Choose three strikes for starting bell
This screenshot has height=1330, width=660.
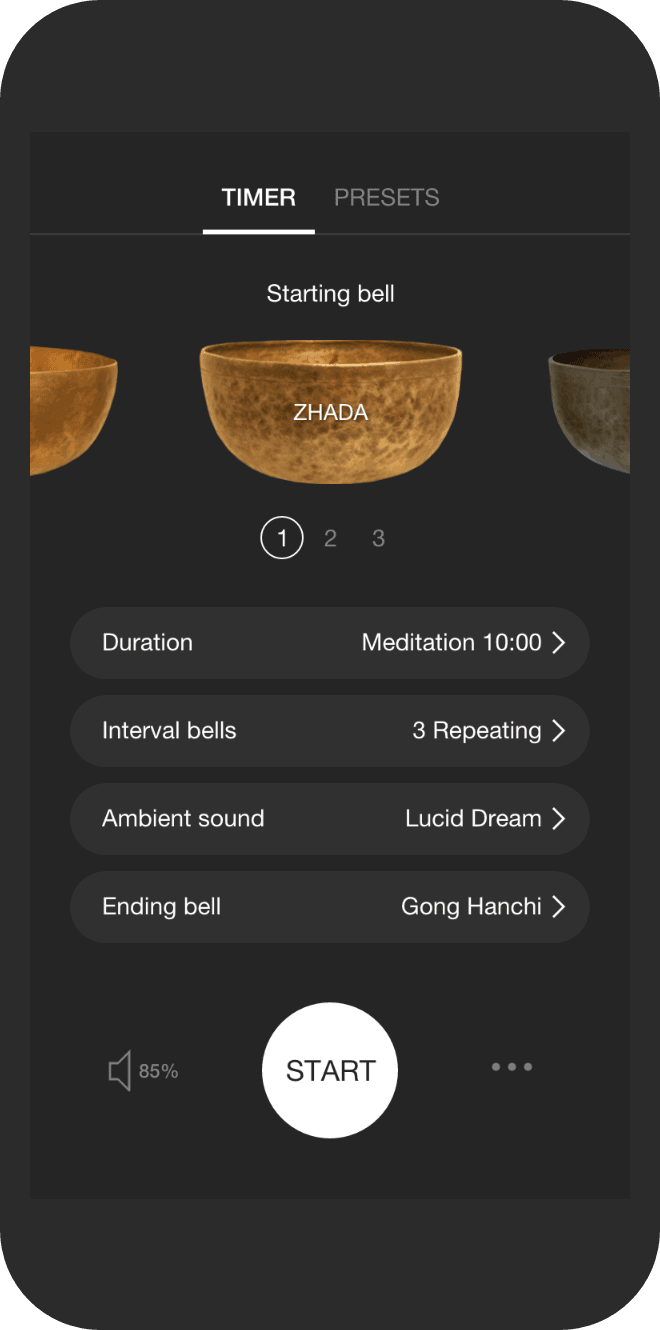[x=378, y=539]
